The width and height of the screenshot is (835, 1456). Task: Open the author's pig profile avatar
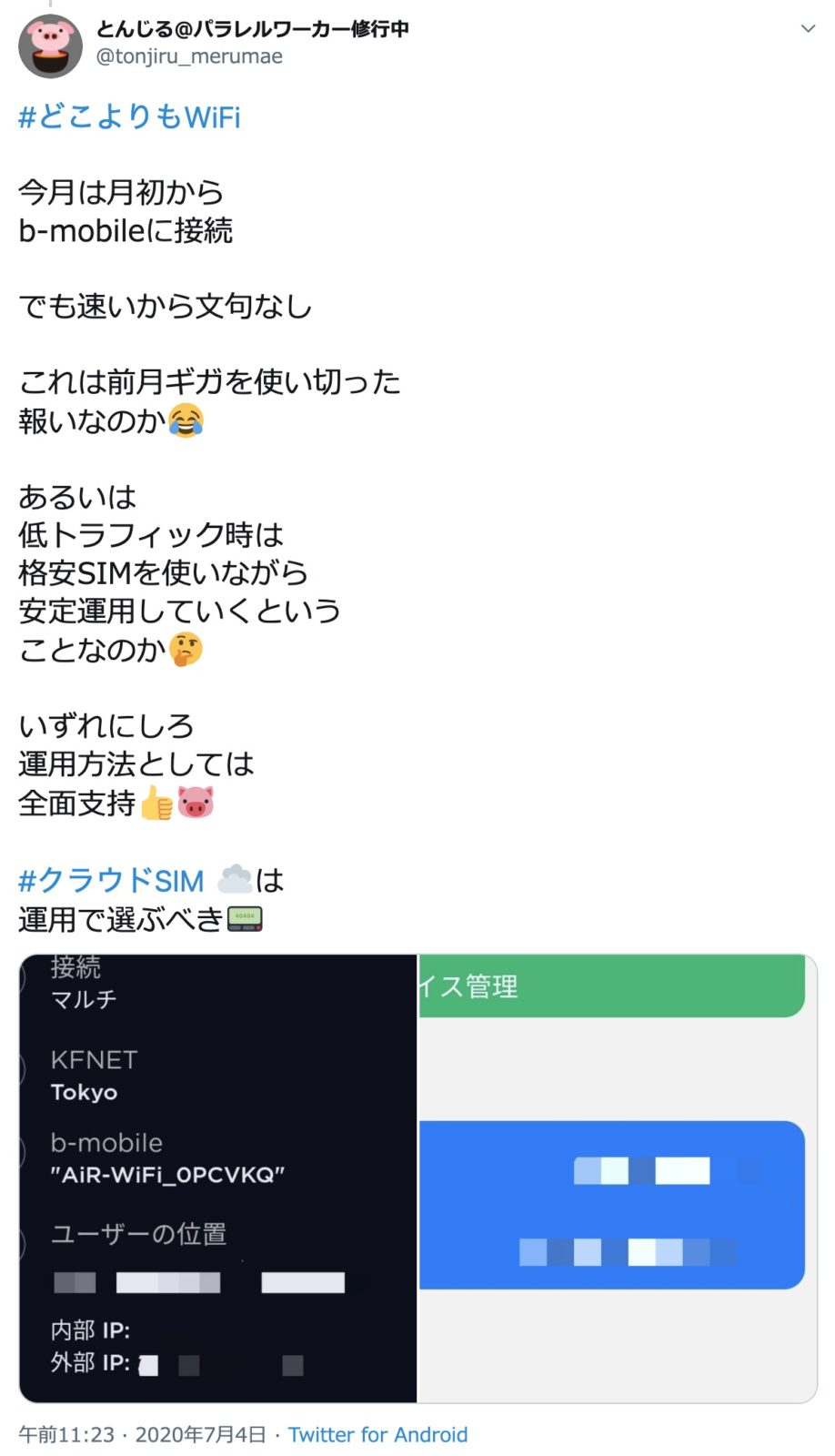50,46
